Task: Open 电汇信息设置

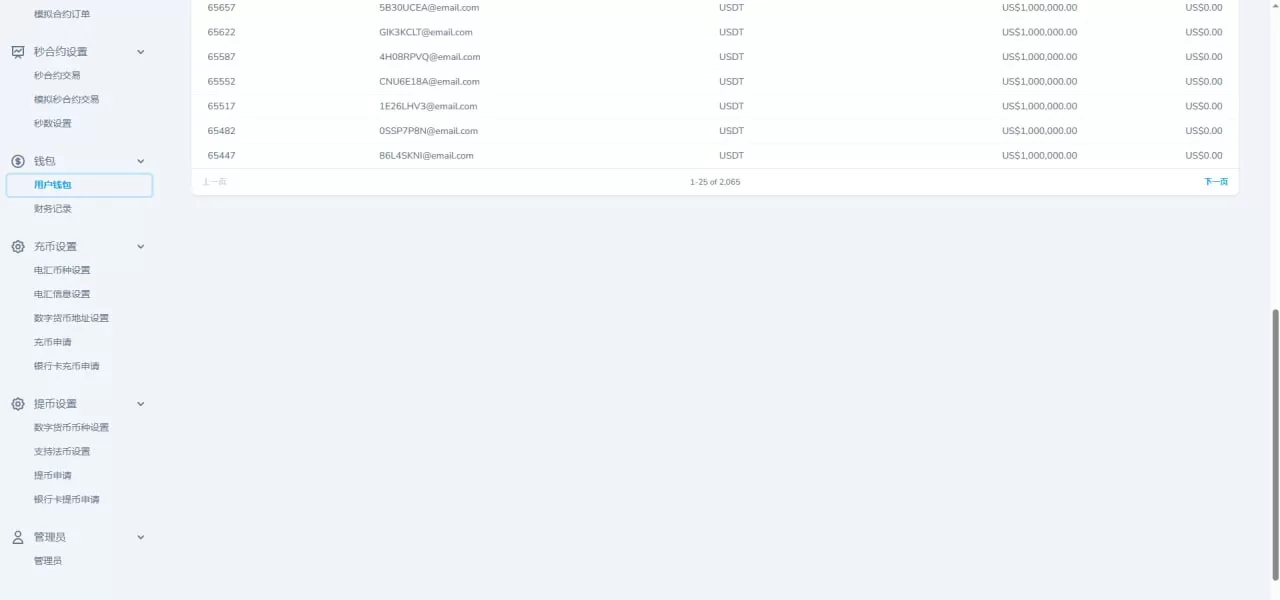Action: pos(62,294)
